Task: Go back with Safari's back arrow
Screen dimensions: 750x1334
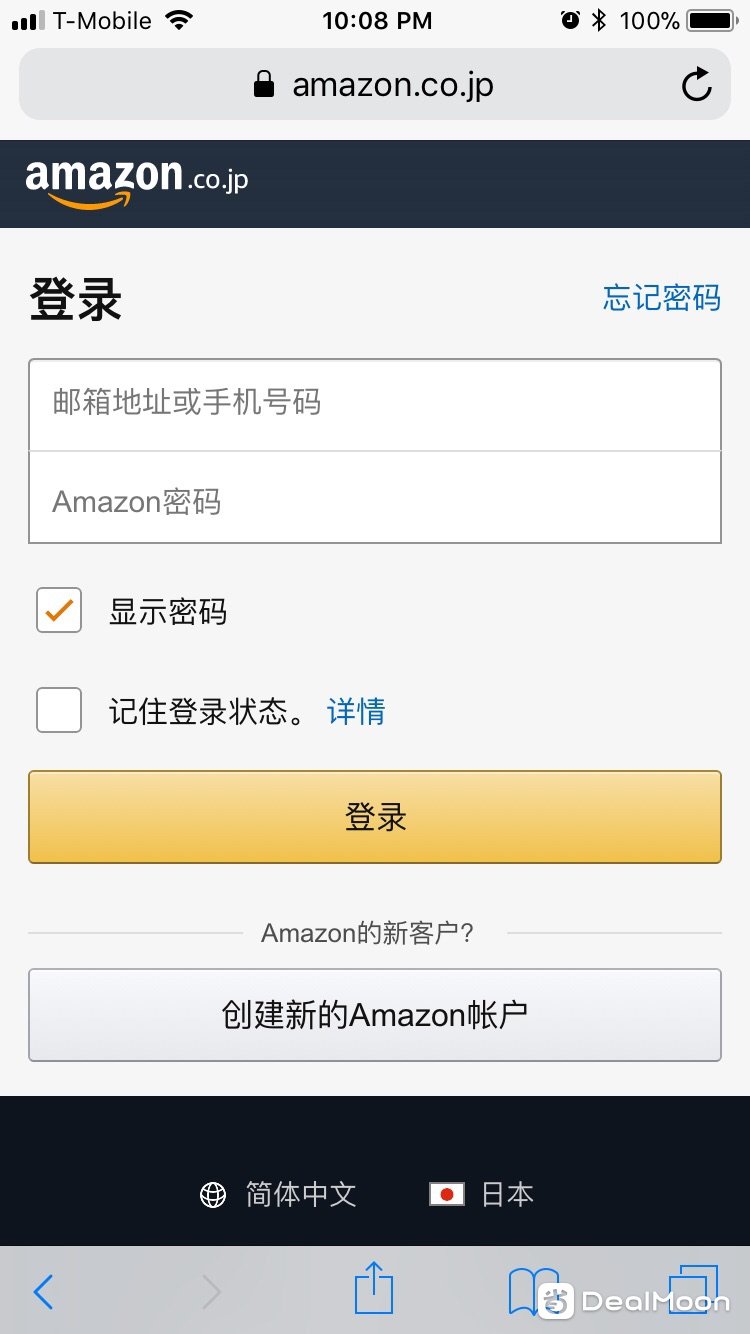Action: tap(43, 1292)
